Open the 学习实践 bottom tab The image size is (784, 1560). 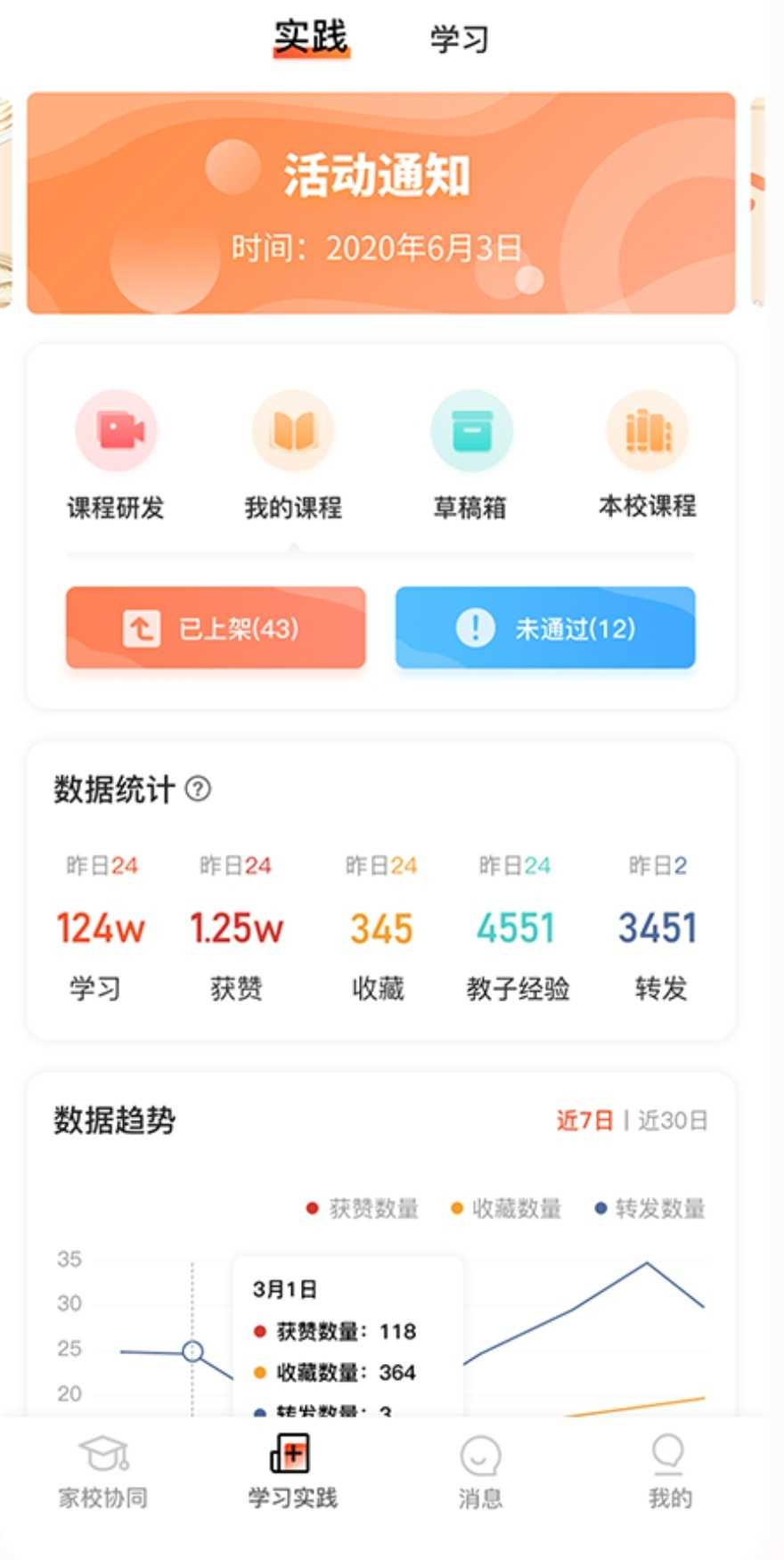tap(292, 1470)
